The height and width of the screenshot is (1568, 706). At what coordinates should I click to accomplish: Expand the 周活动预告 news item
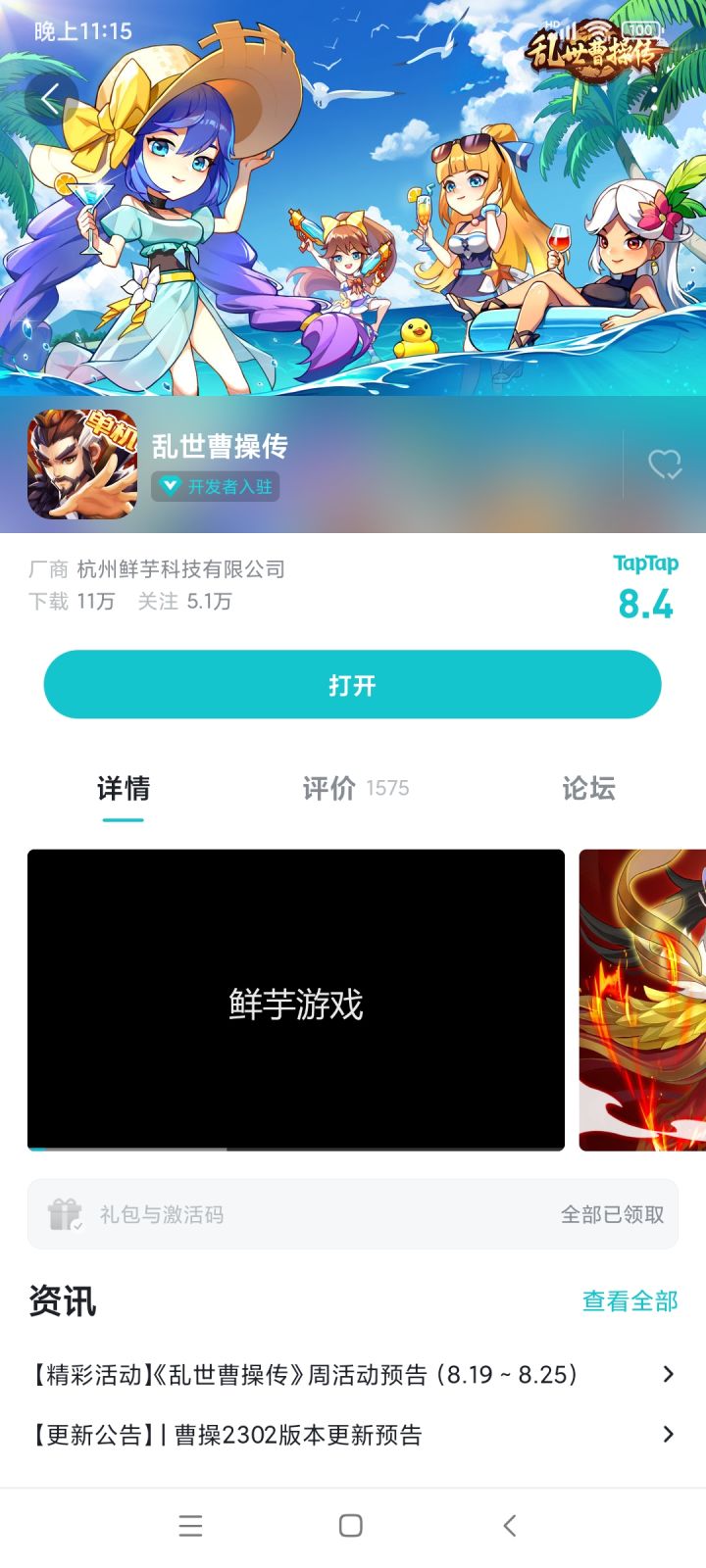[353, 1374]
